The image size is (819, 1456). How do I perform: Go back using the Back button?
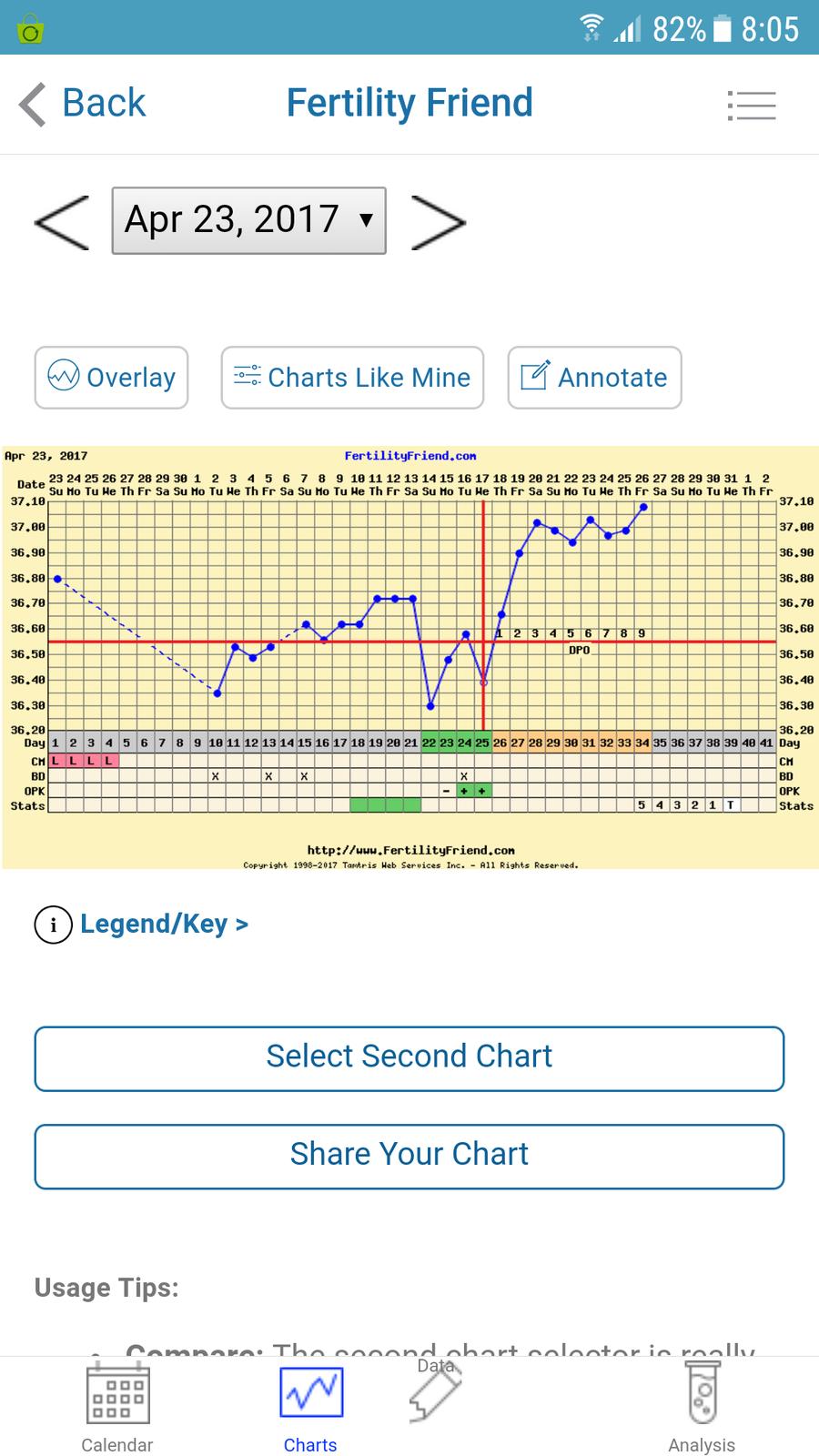click(x=84, y=104)
